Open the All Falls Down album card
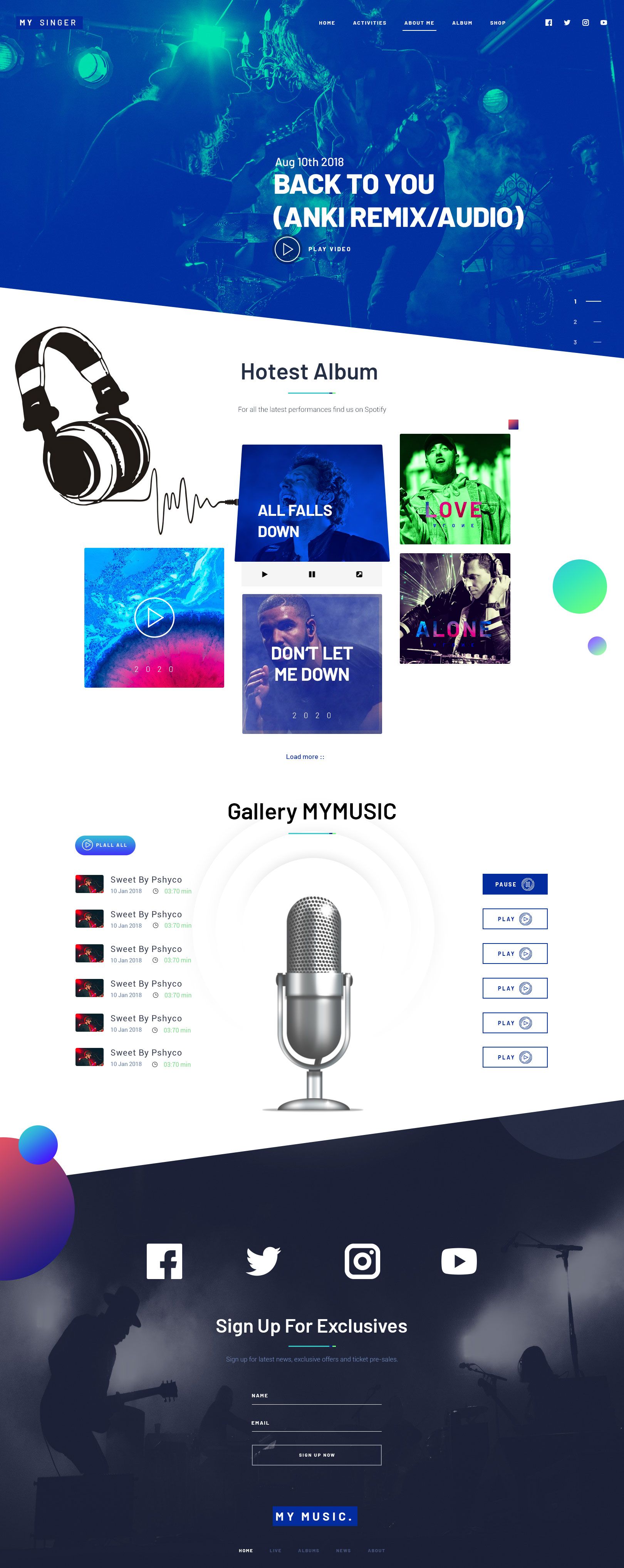The height and width of the screenshot is (1568, 624). [x=312, y=503]
